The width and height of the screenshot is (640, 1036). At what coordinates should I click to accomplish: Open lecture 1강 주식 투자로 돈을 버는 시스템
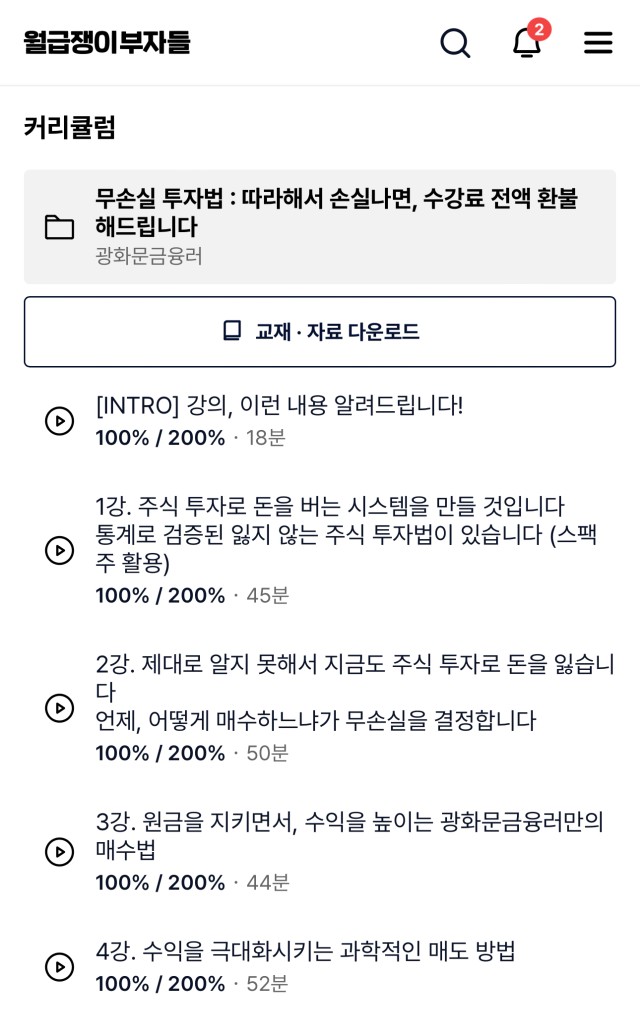tap(320, 550)
